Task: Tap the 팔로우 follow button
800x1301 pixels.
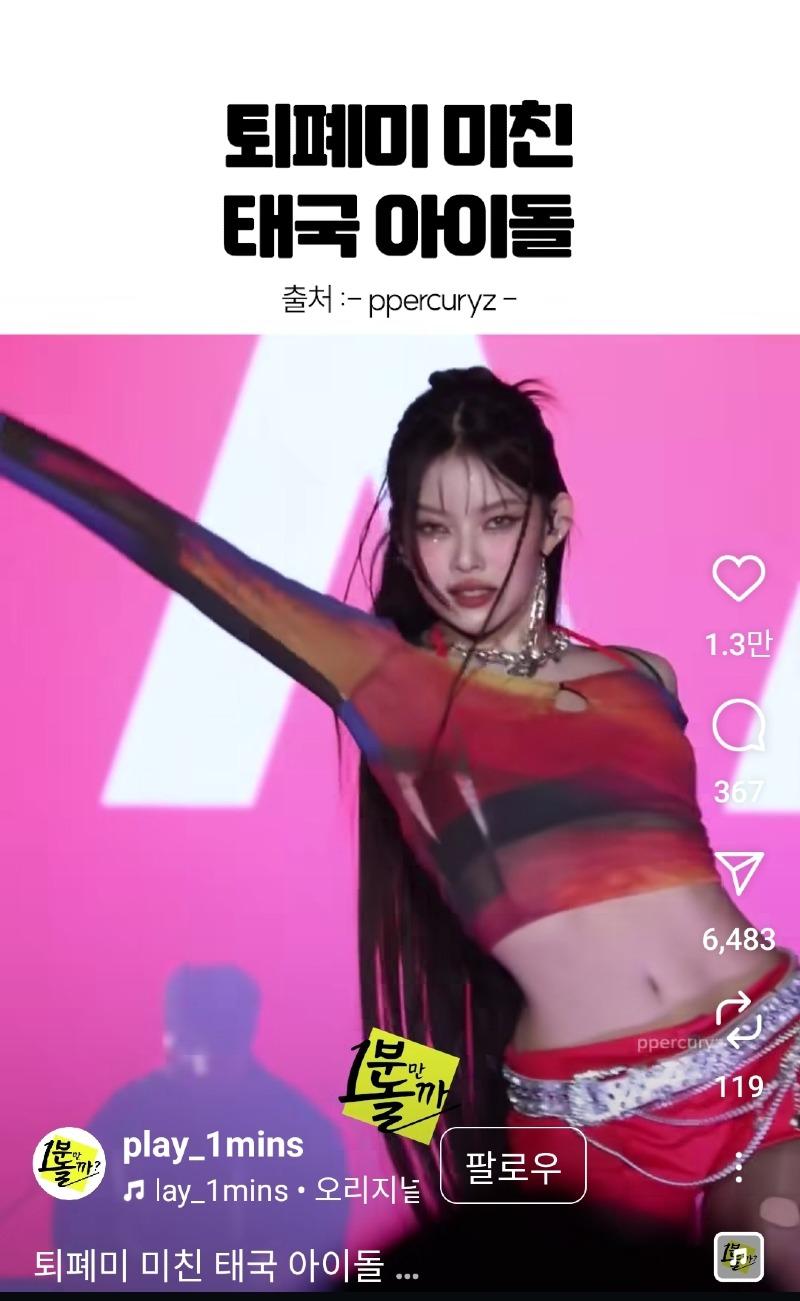Action: (513, 1166)
